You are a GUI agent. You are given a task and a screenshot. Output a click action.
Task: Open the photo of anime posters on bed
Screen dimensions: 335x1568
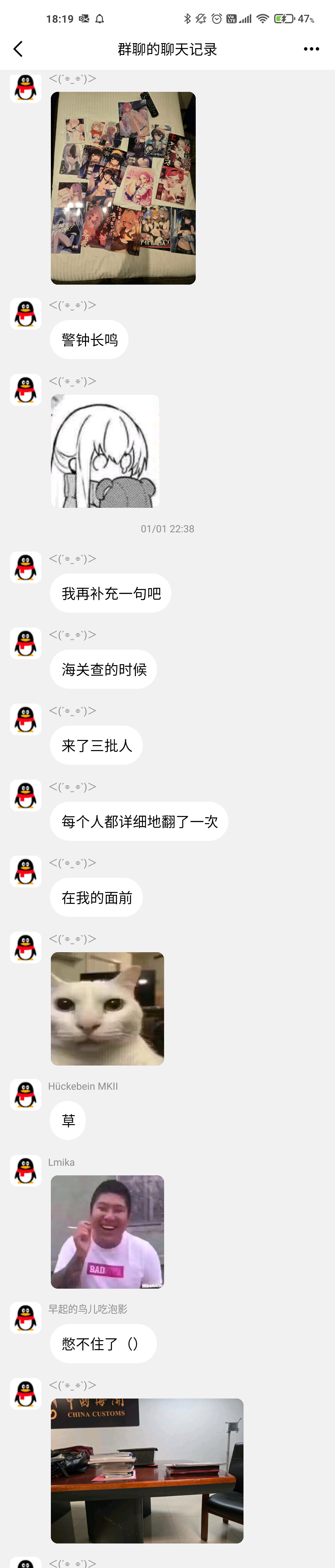pyautogui.click(x=123, y=188)
